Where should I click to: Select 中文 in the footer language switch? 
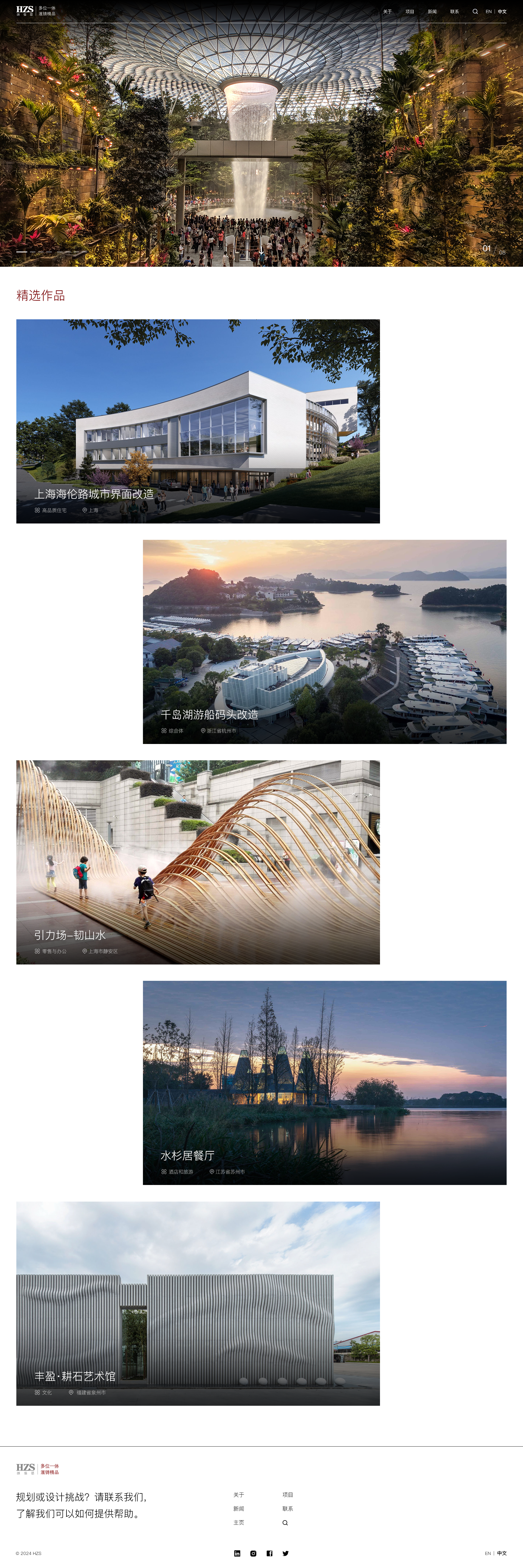click(502, 1553)
